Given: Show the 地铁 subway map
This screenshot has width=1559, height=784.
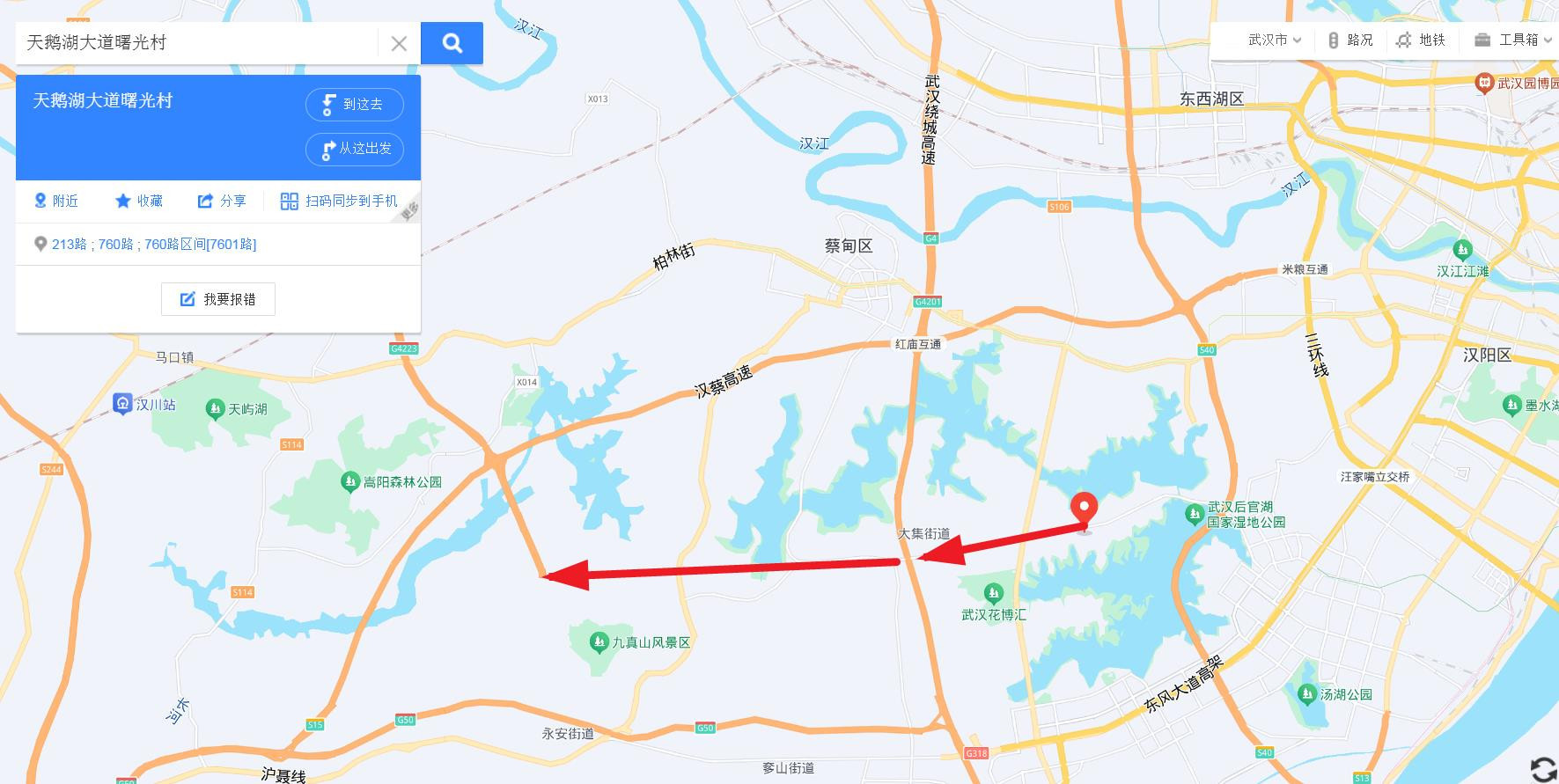Looking at the screenshot, I should [1422, 40].
